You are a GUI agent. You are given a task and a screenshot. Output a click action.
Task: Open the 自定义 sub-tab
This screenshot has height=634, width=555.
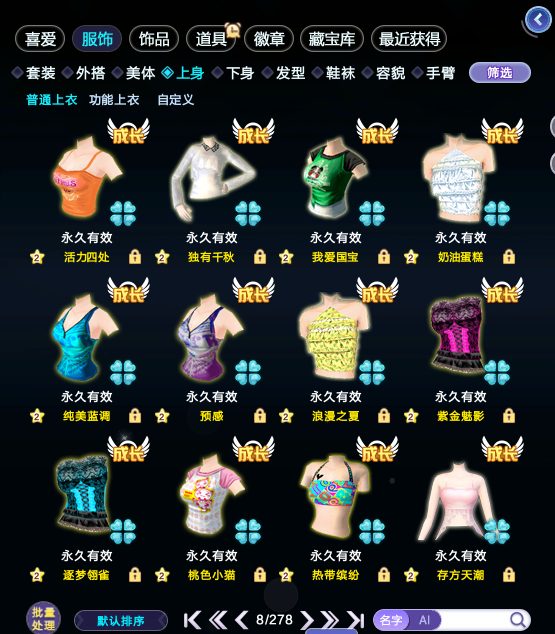[x=176, y=99]
